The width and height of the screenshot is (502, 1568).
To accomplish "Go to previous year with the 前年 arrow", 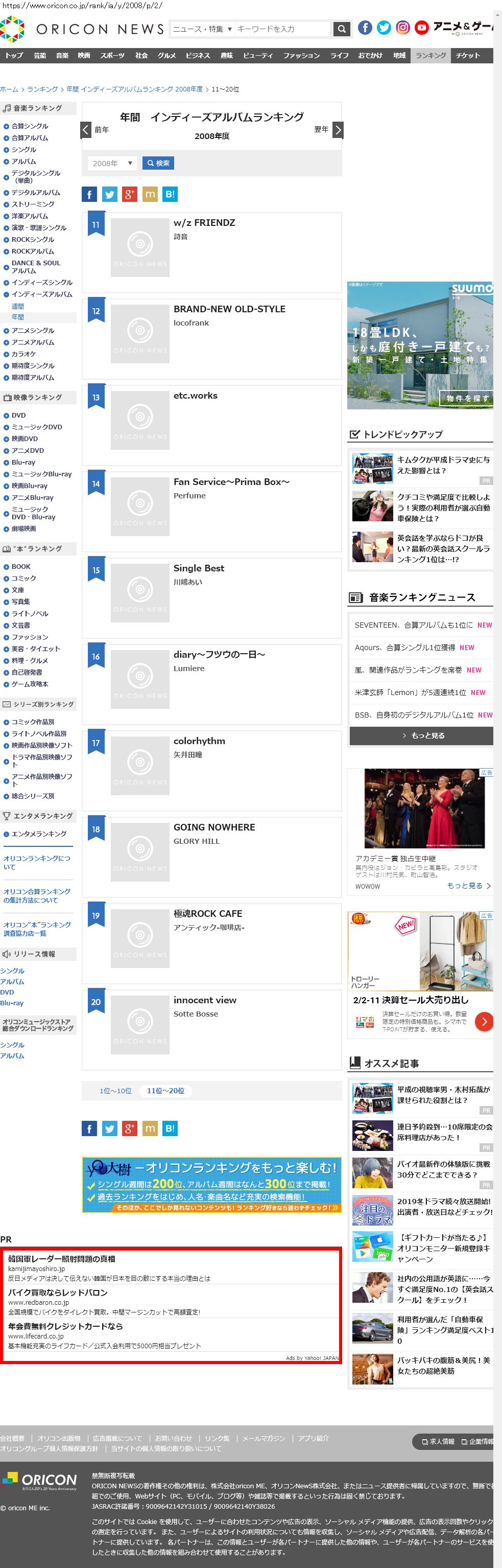I will tap(86, 130).
